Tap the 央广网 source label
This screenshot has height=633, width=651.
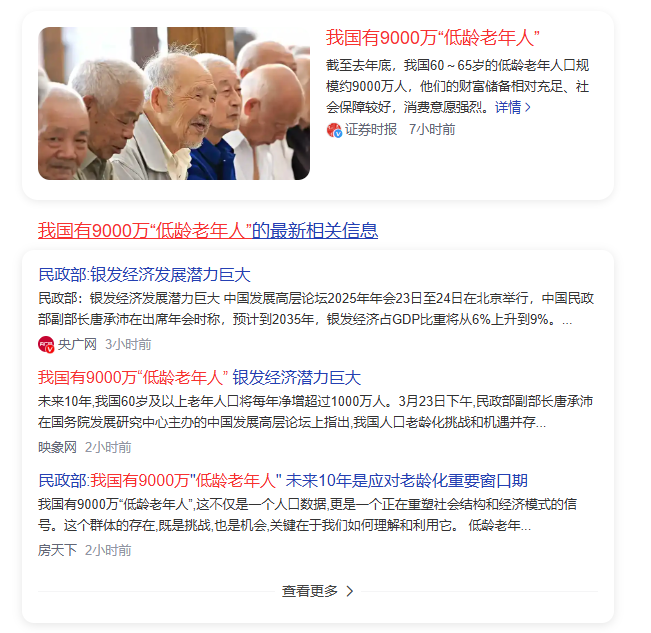pyautogui.click(x=77, y=344)
